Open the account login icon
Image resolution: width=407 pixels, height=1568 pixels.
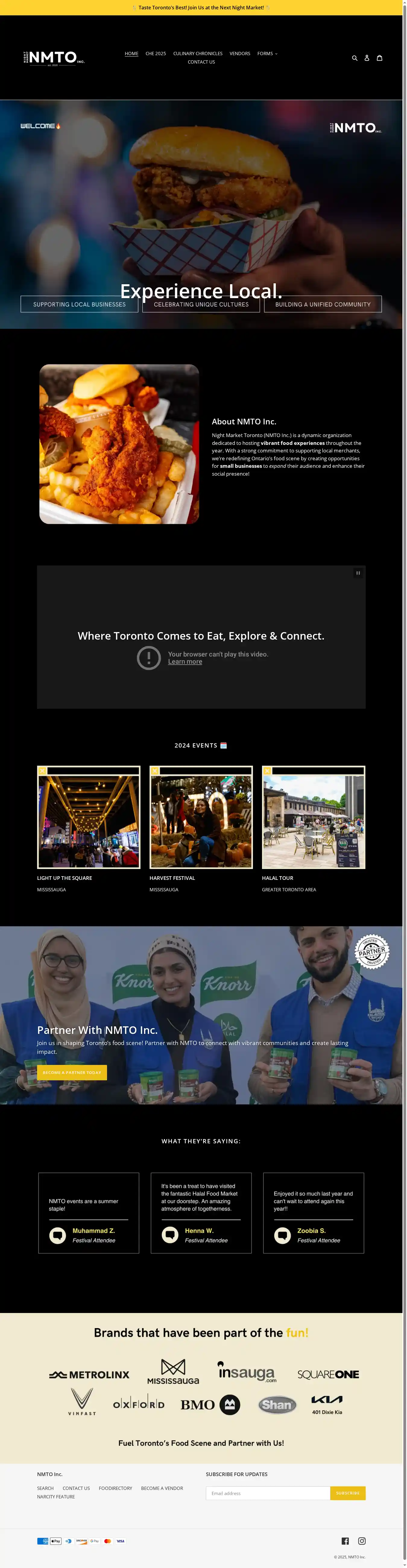click(367, 58)
